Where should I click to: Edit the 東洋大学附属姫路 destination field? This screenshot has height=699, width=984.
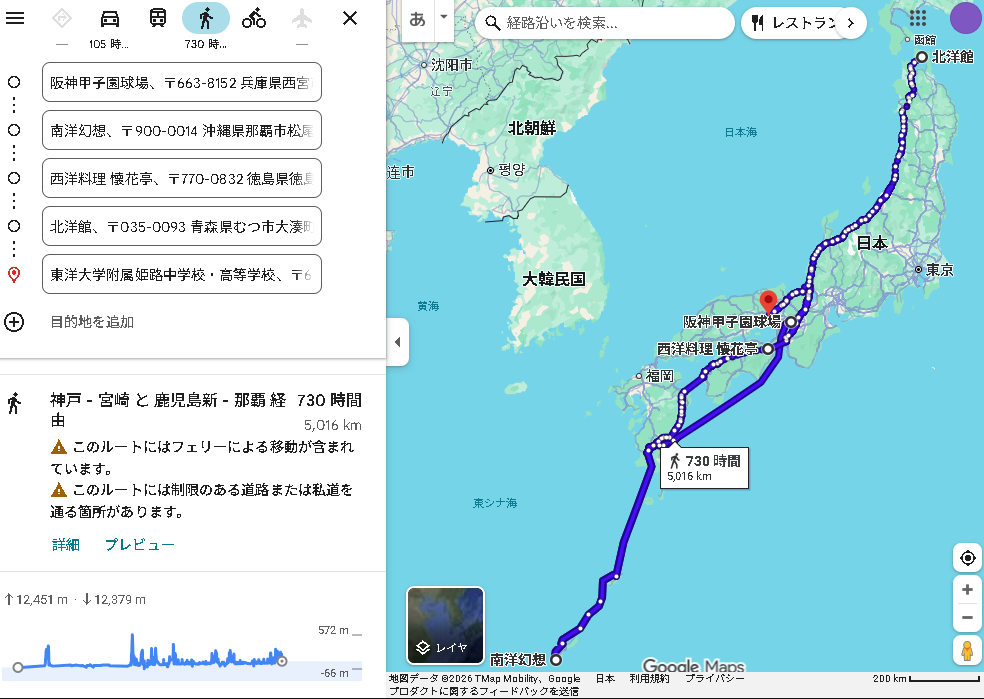click(x=182, y=274)
